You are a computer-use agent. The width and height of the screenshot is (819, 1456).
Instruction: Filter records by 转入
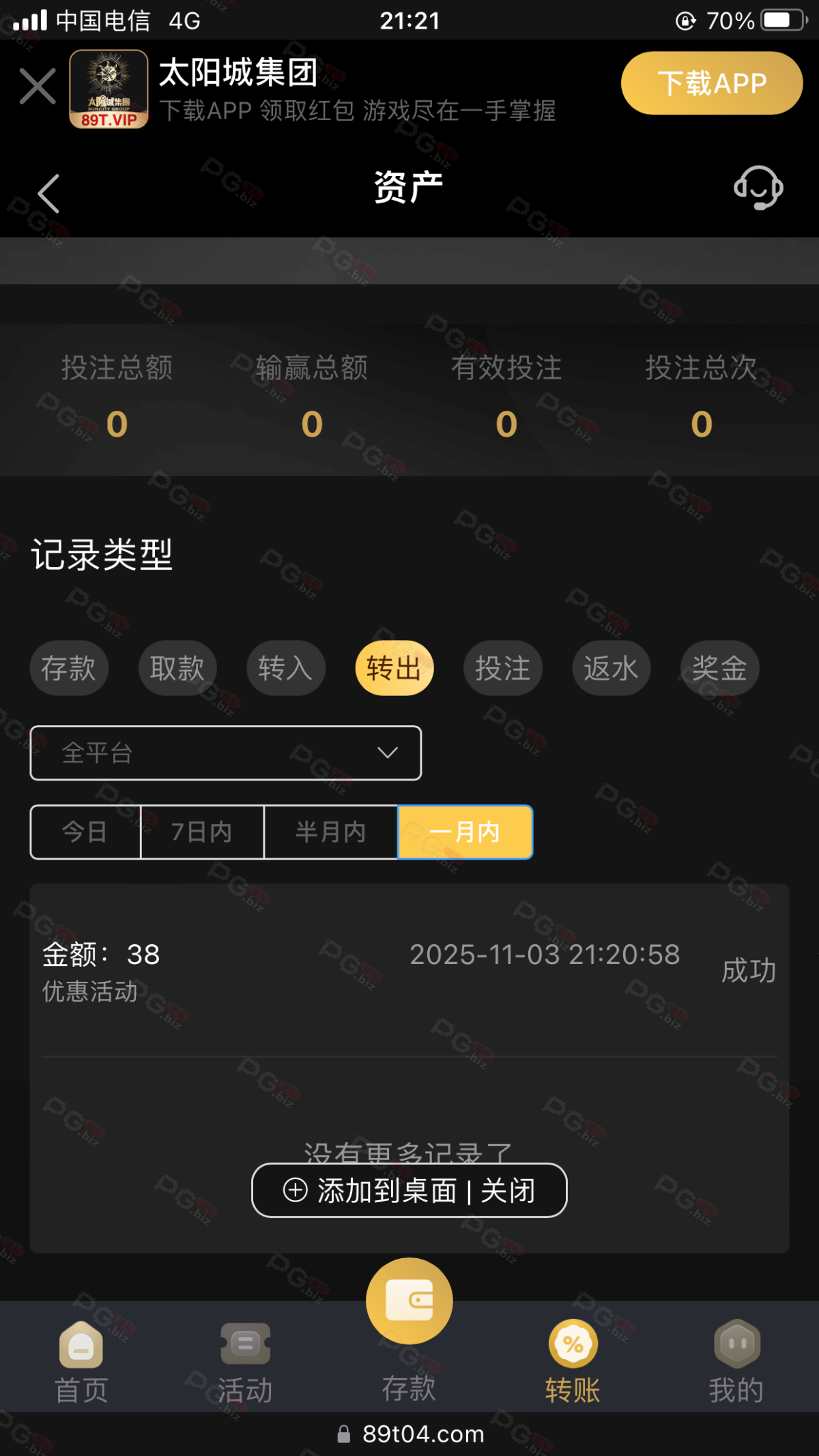pos(285,668)
